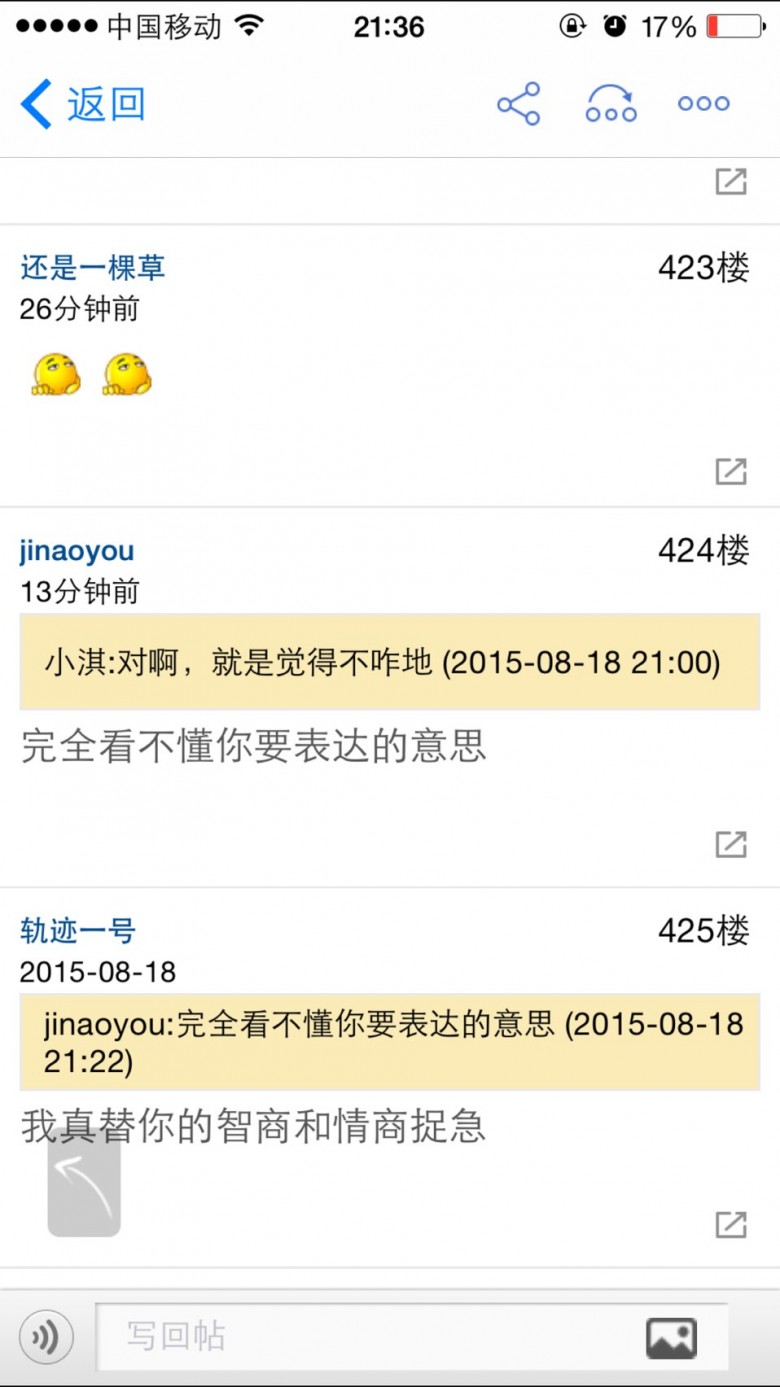780x1387 pixels.
Task: Reply to floor 424 post
Action: coord(731,844)
